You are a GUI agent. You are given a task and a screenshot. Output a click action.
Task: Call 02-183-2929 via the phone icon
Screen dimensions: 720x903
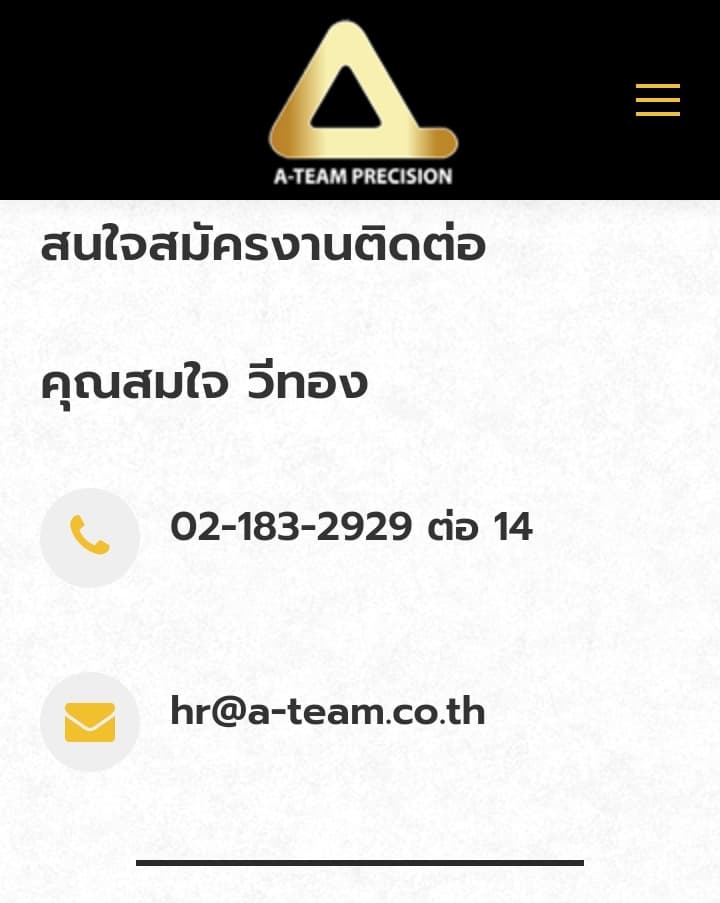[x=90, y=537]
